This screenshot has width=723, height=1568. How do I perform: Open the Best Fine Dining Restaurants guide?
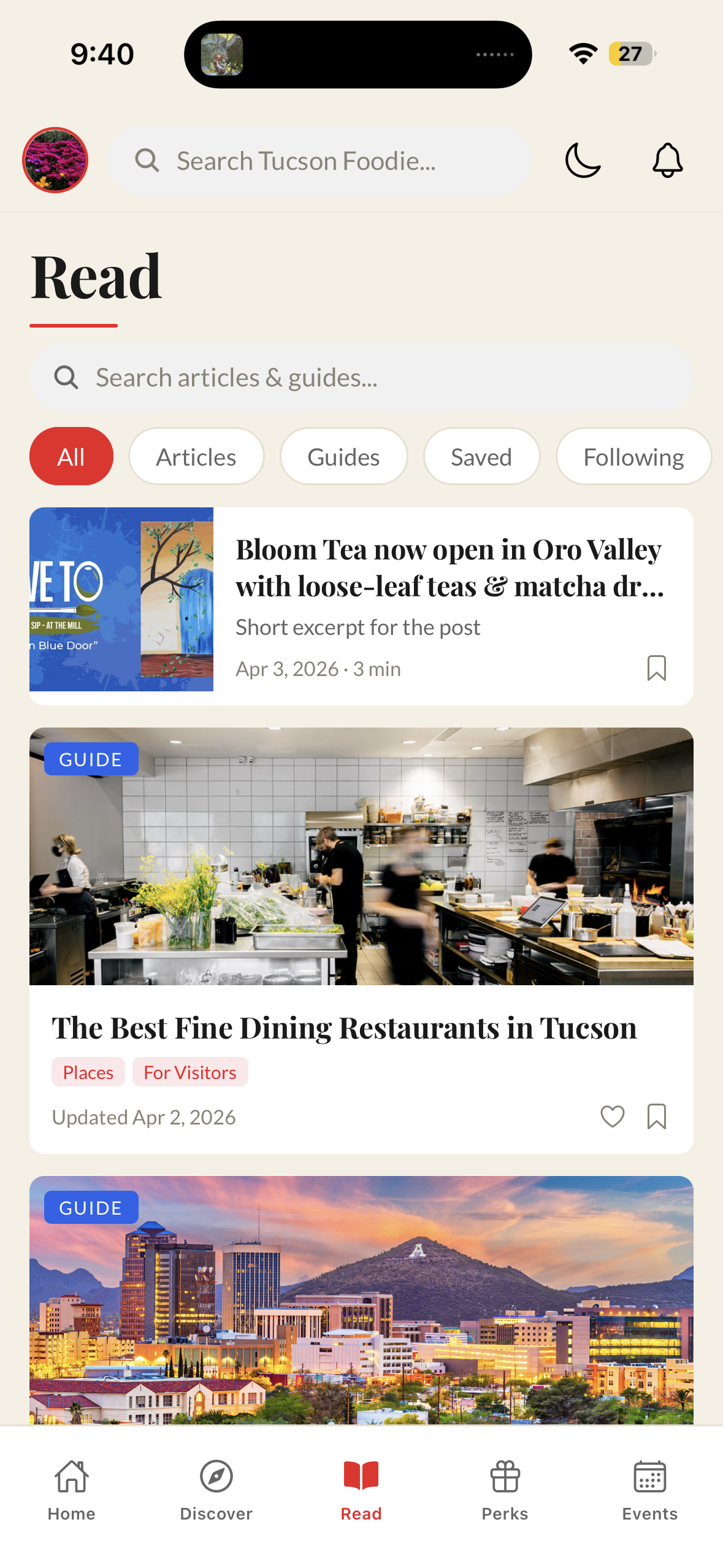pyautogui.click(x=343, y=1028)
